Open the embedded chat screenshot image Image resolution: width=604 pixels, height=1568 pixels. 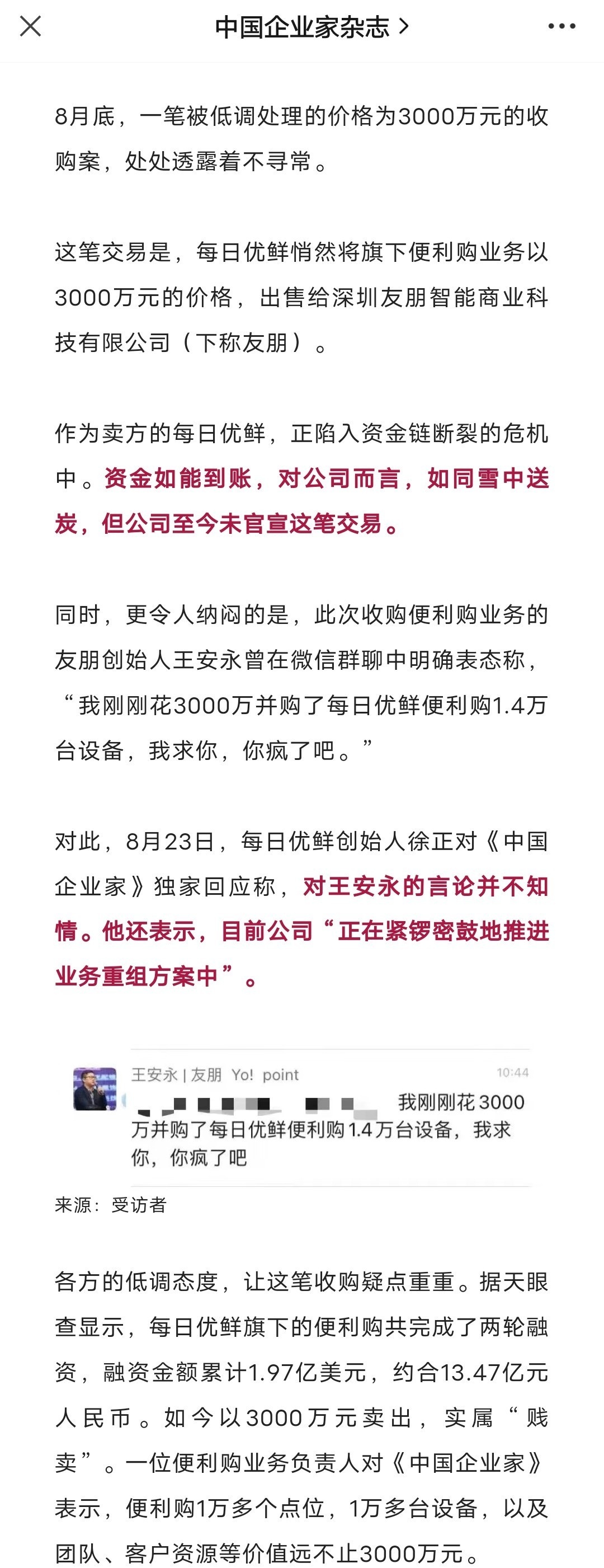coord(301,1118)
